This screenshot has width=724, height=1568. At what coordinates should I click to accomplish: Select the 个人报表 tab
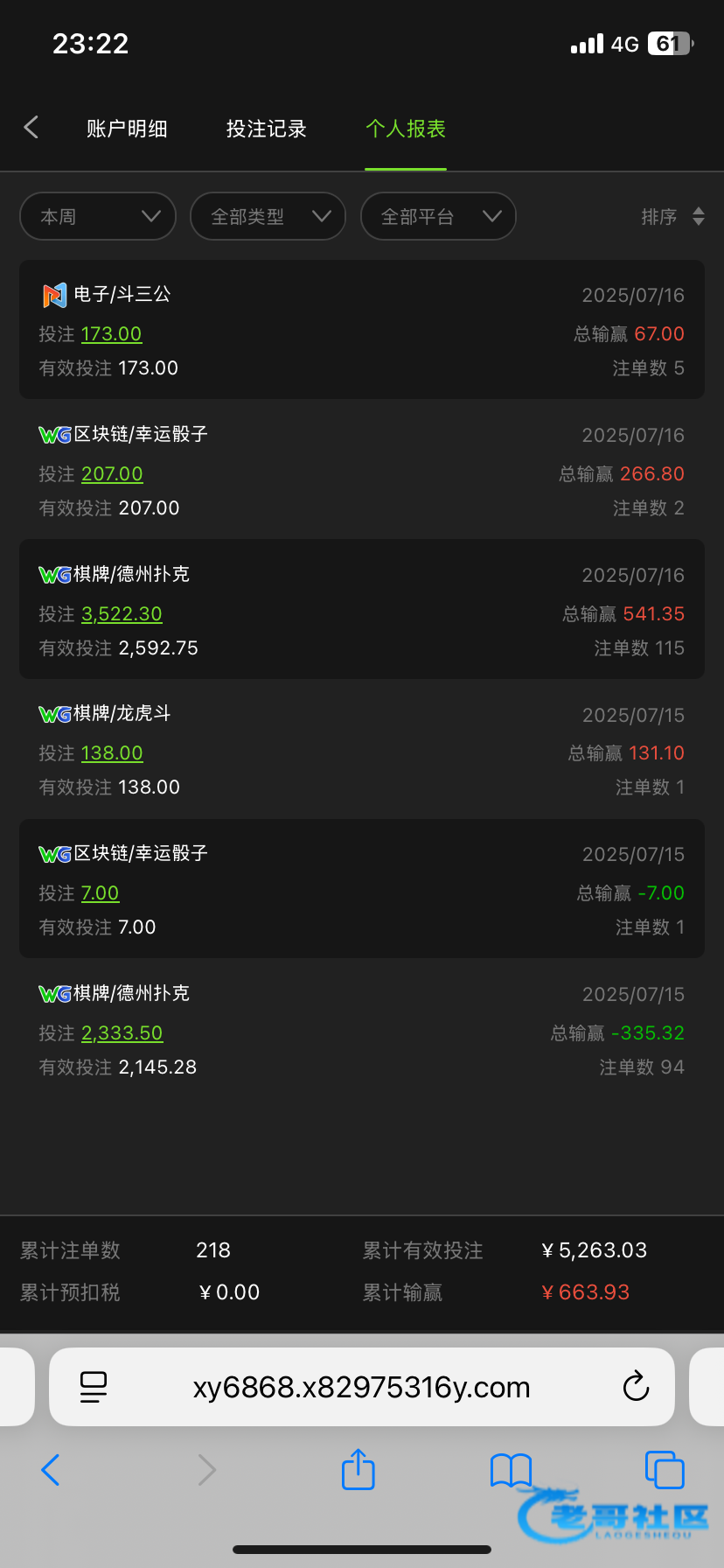click(406, 129)
